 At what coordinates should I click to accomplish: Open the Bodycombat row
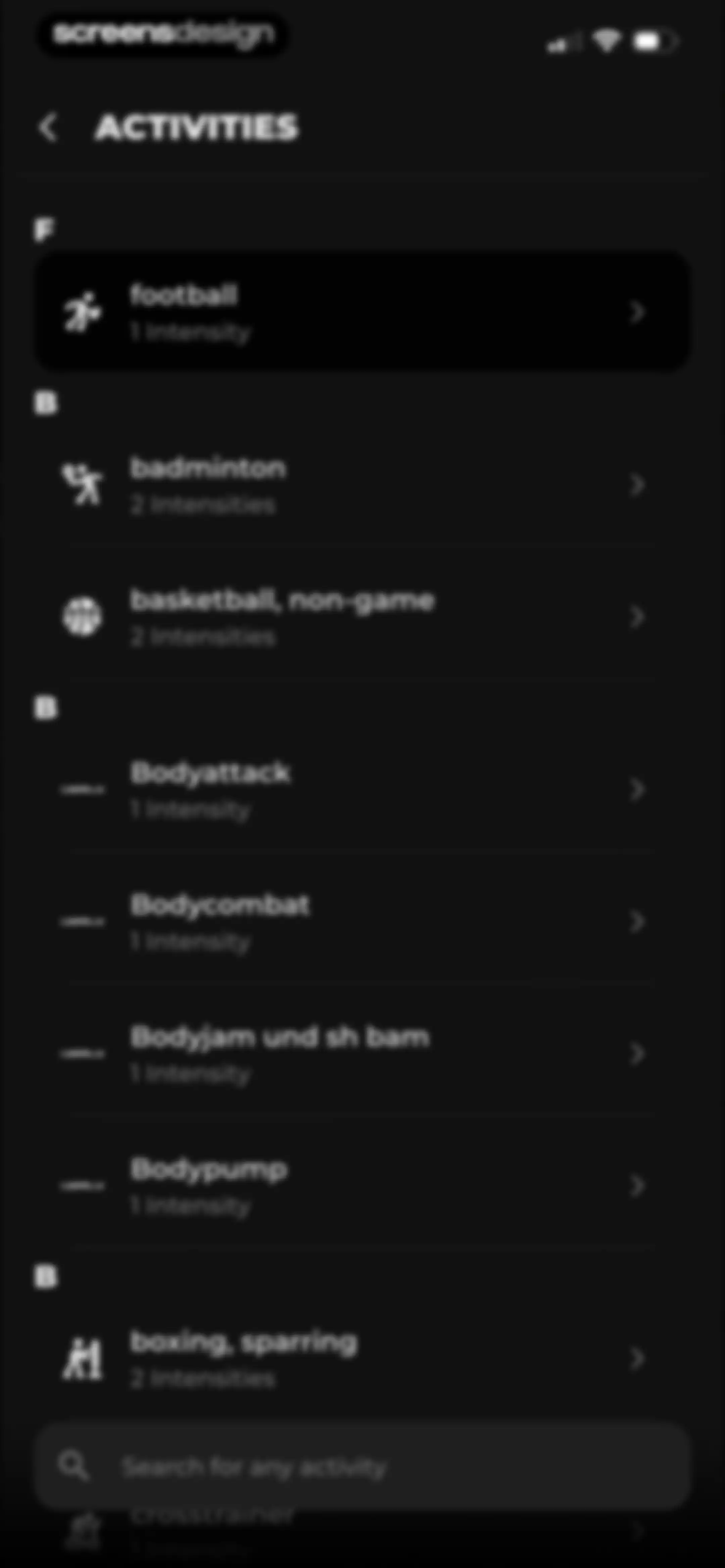click(362, 922)
